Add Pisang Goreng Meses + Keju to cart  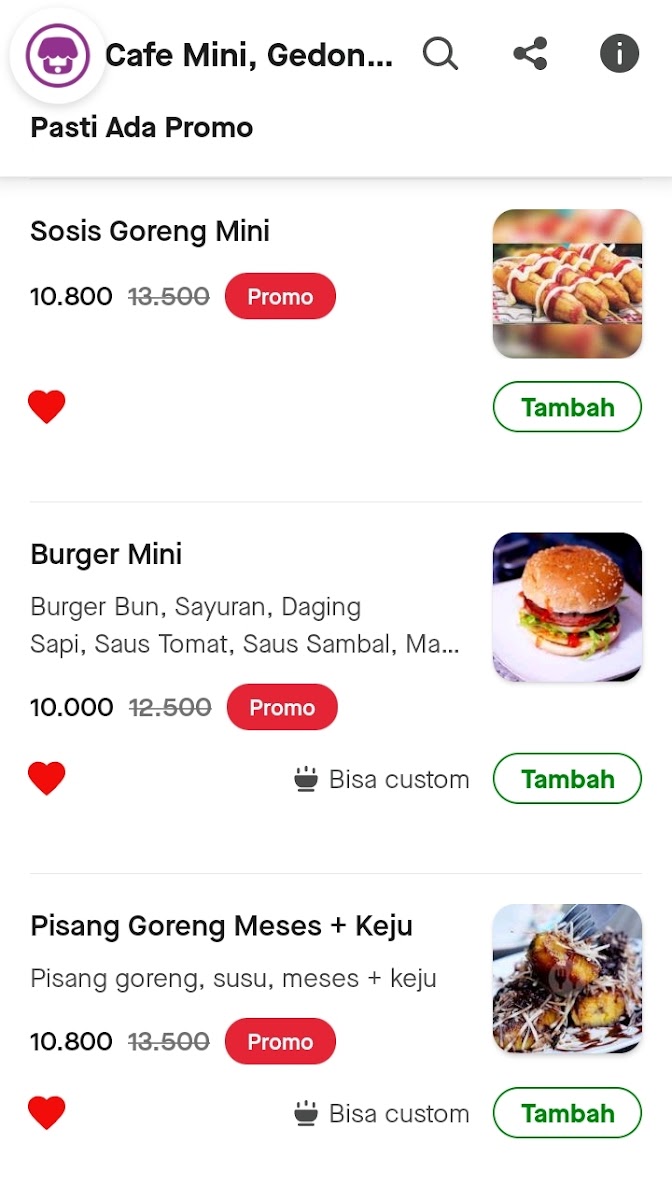(x=567, y=1113)
